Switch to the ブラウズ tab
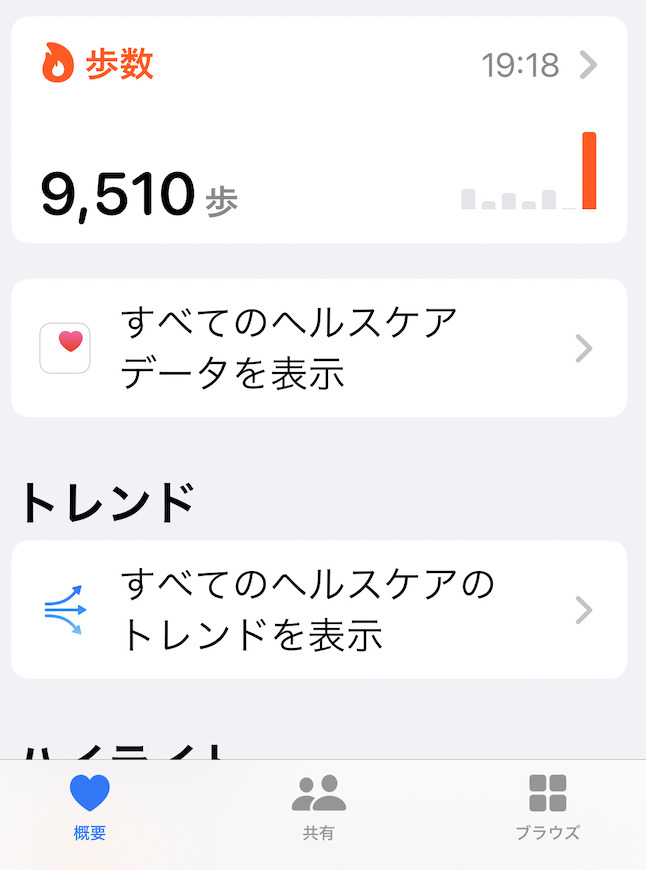This screenshot has width=646, height=870. (x=547, y=806)
